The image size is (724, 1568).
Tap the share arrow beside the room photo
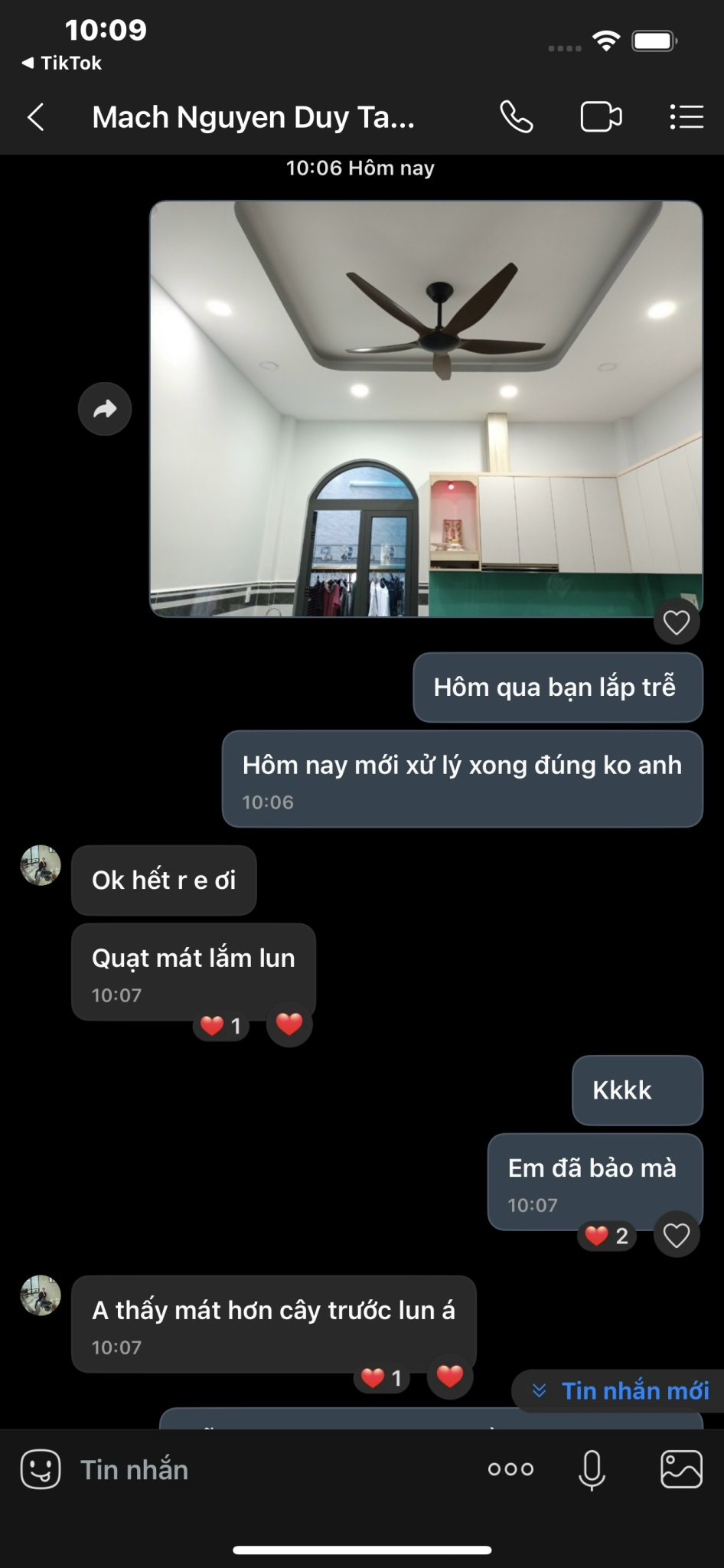coord(105,409)
